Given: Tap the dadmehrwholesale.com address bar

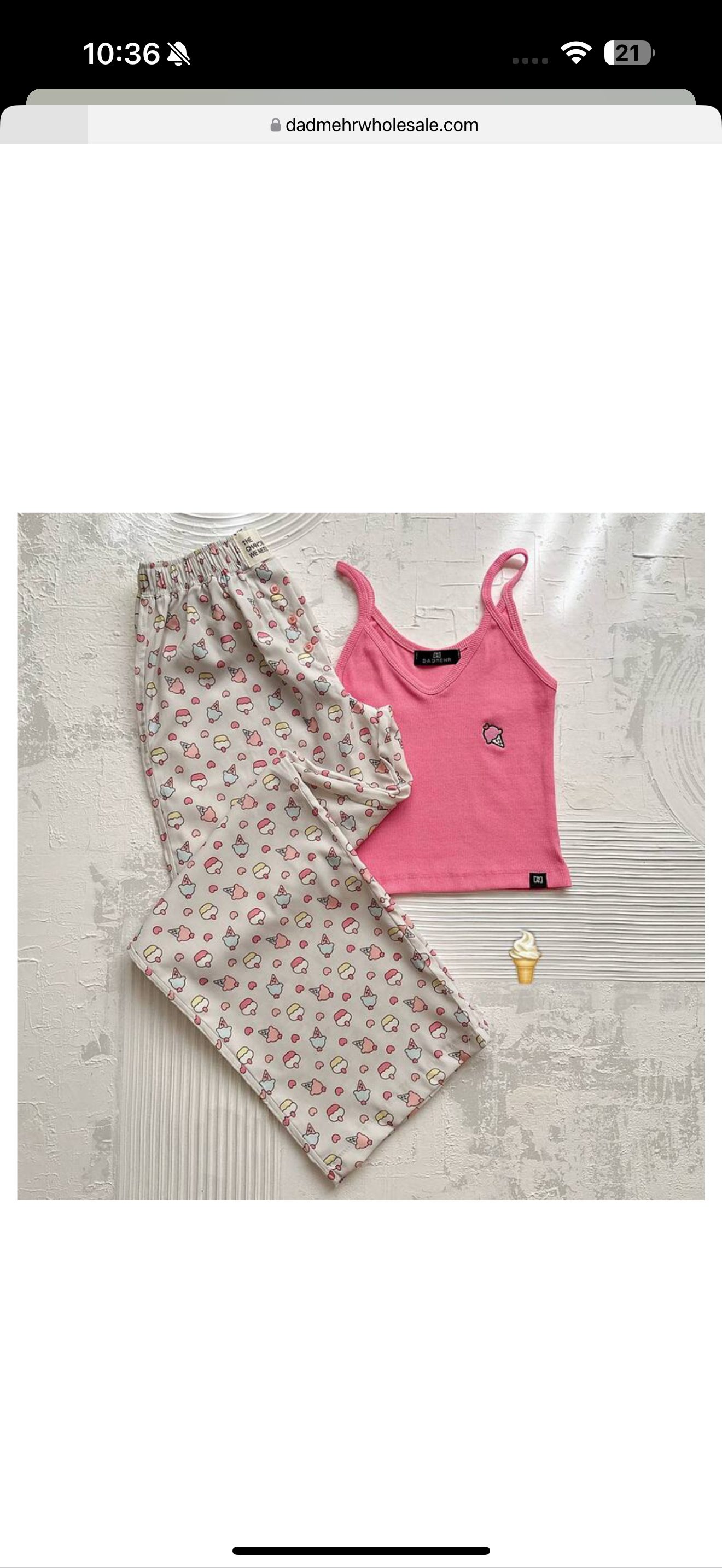Looking at the screenshot, I should pos(375,125).
